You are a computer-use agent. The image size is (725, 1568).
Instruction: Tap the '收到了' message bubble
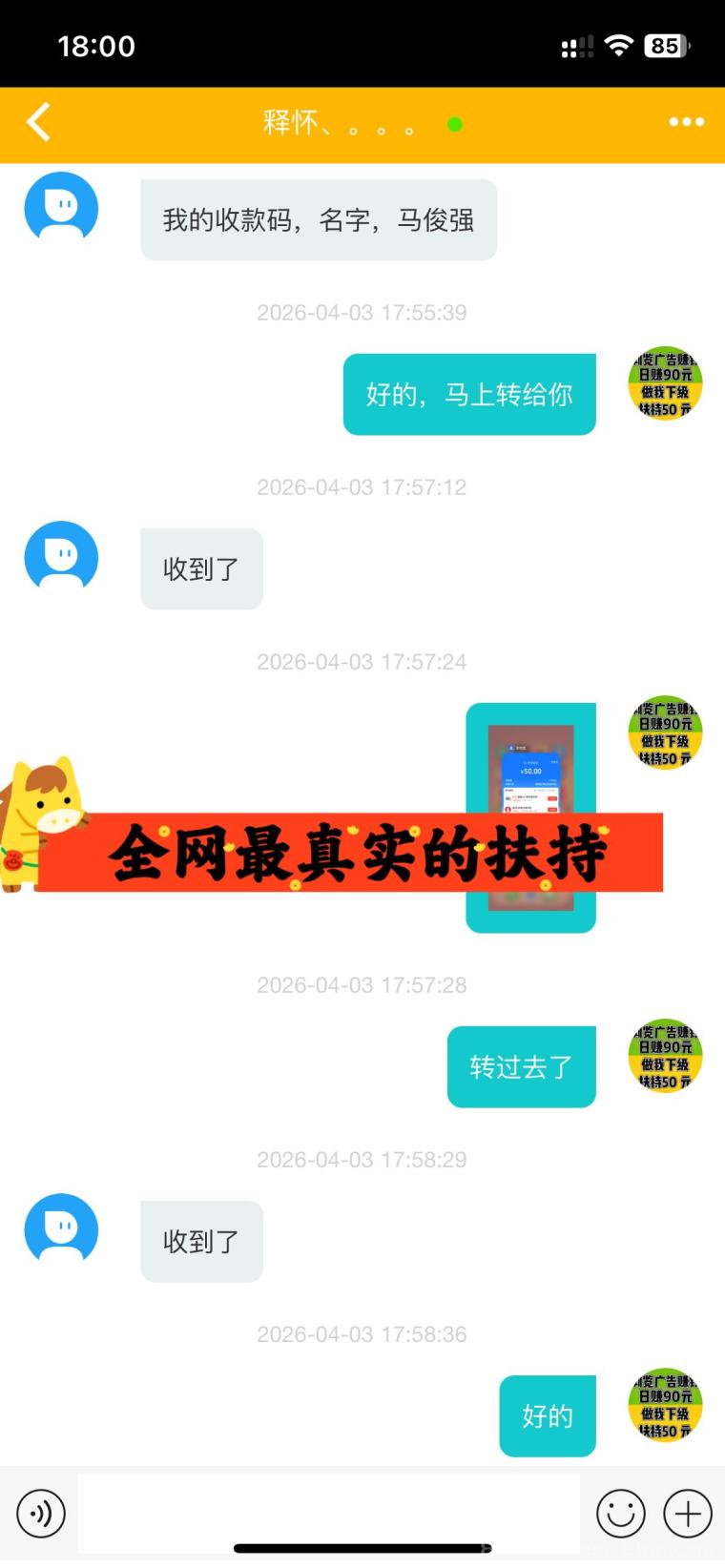(201, 568)
